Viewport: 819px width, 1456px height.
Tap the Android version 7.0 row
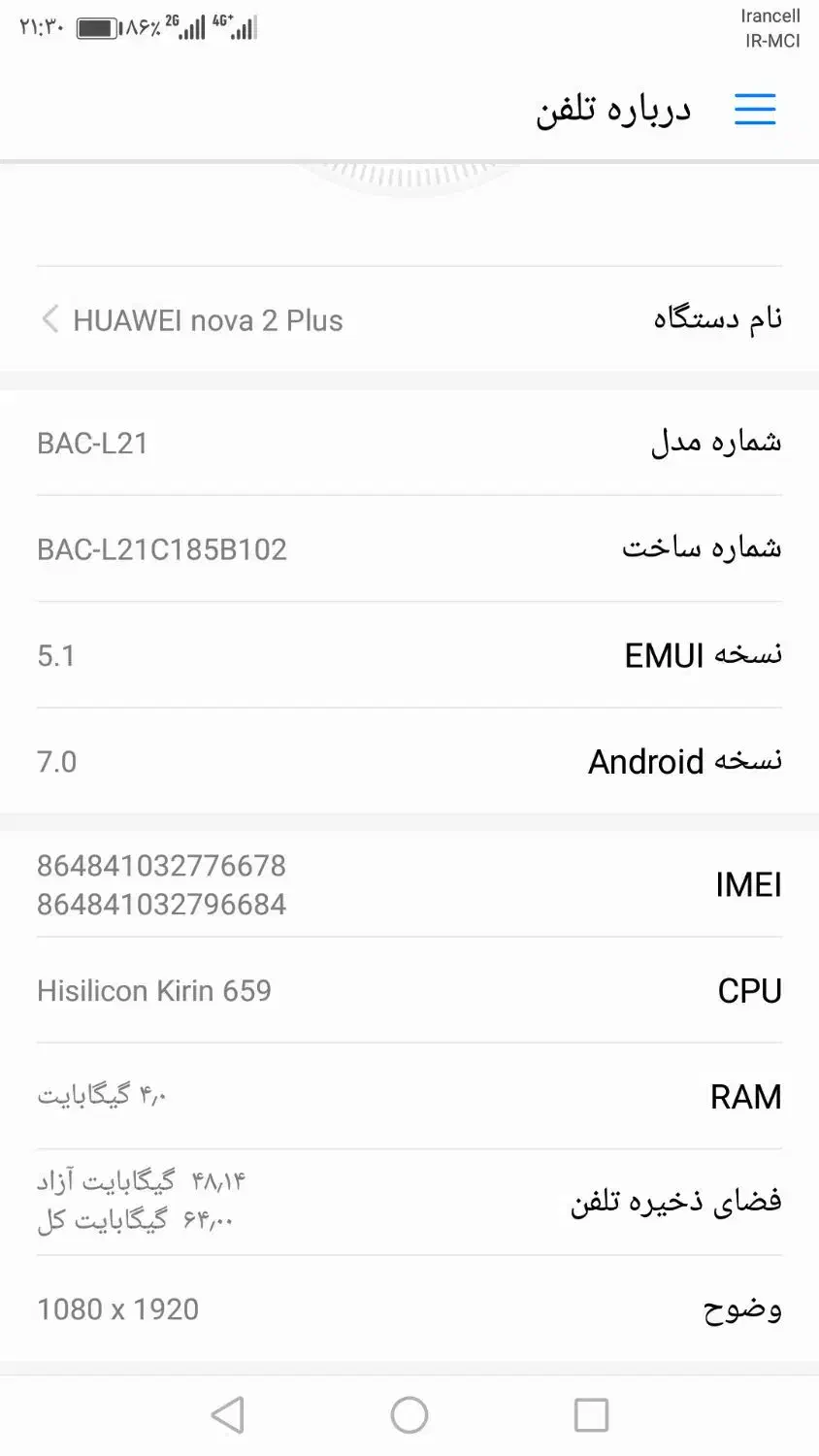[409, 761]
